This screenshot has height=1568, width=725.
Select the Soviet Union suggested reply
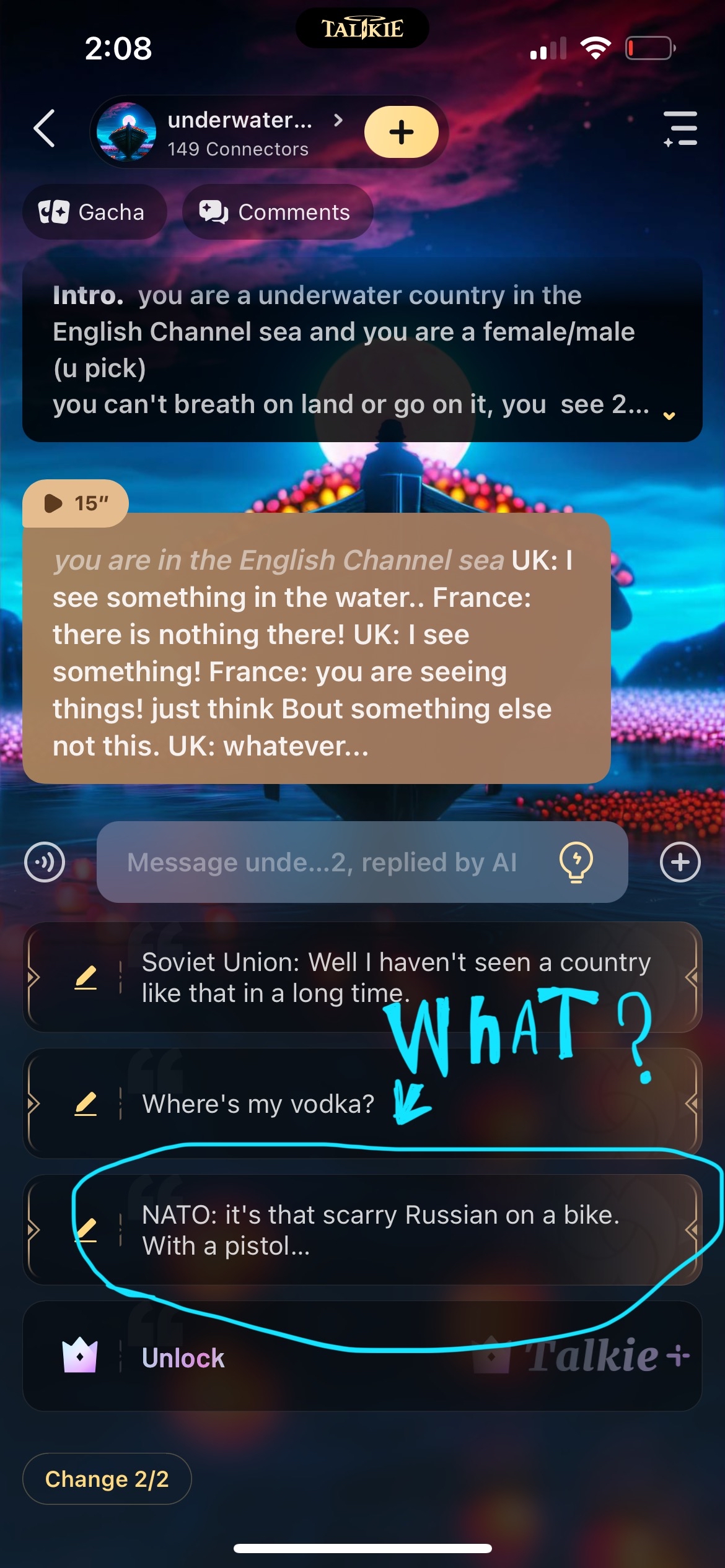pyautogui.click(x=397, y=977)
